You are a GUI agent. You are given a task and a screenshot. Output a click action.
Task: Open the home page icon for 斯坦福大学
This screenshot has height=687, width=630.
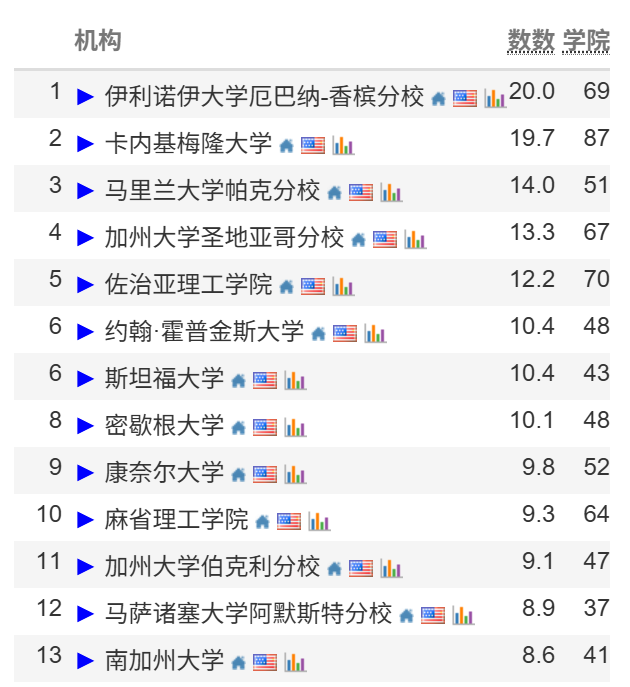coord(238,380)
